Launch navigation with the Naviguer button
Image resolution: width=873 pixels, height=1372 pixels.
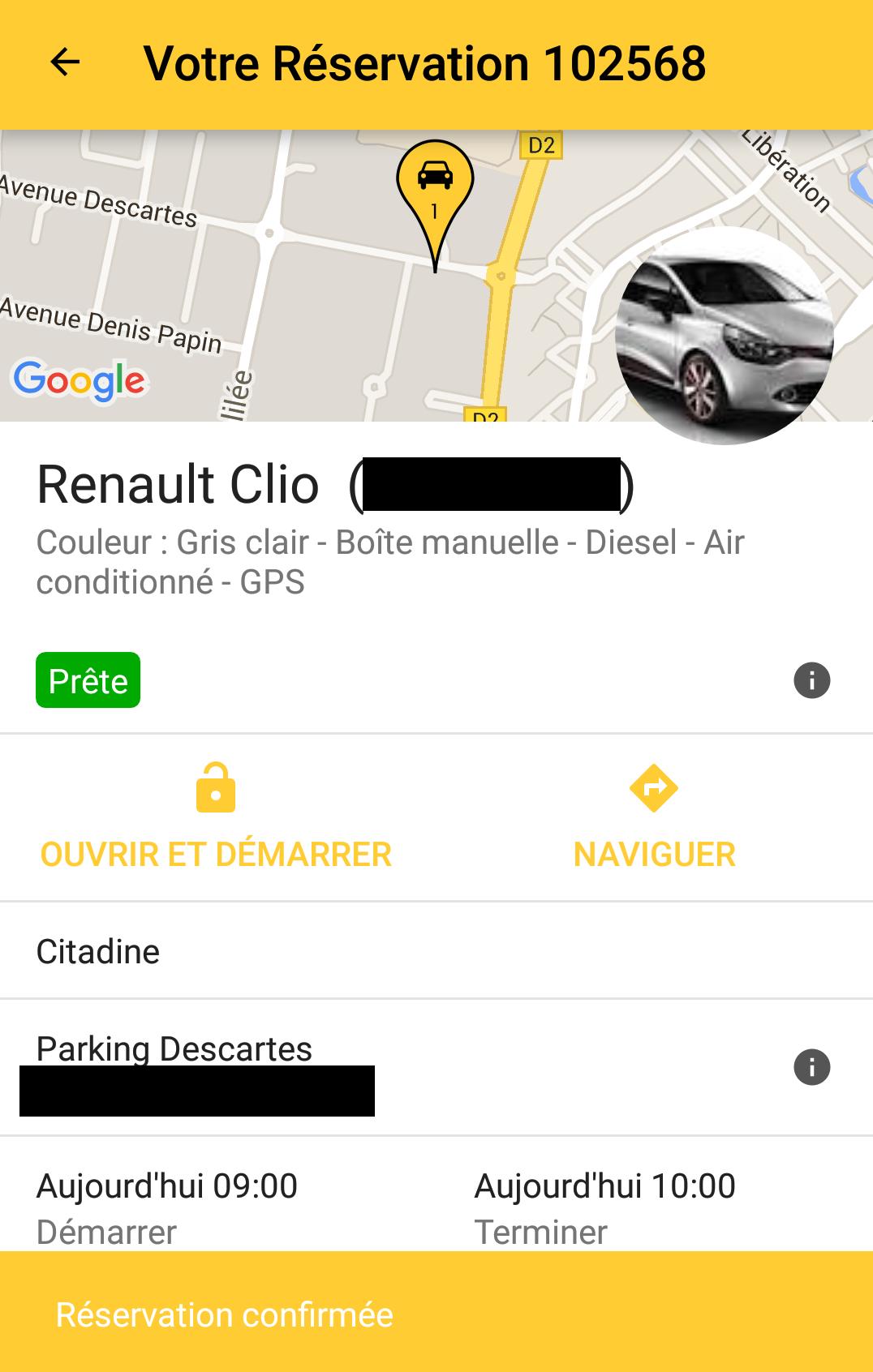click(x=654, y=817)
